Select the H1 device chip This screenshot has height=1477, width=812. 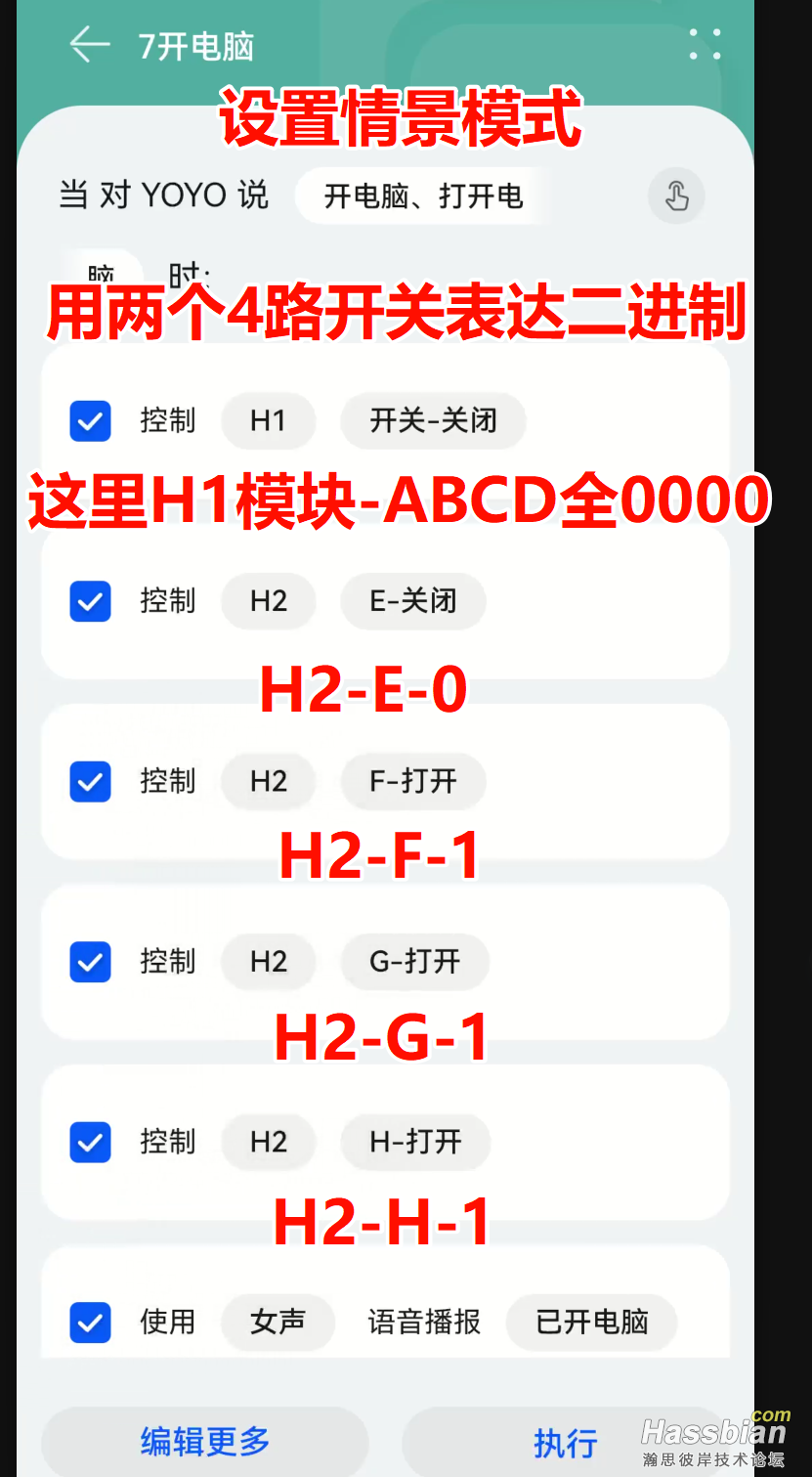pos(268,421)
